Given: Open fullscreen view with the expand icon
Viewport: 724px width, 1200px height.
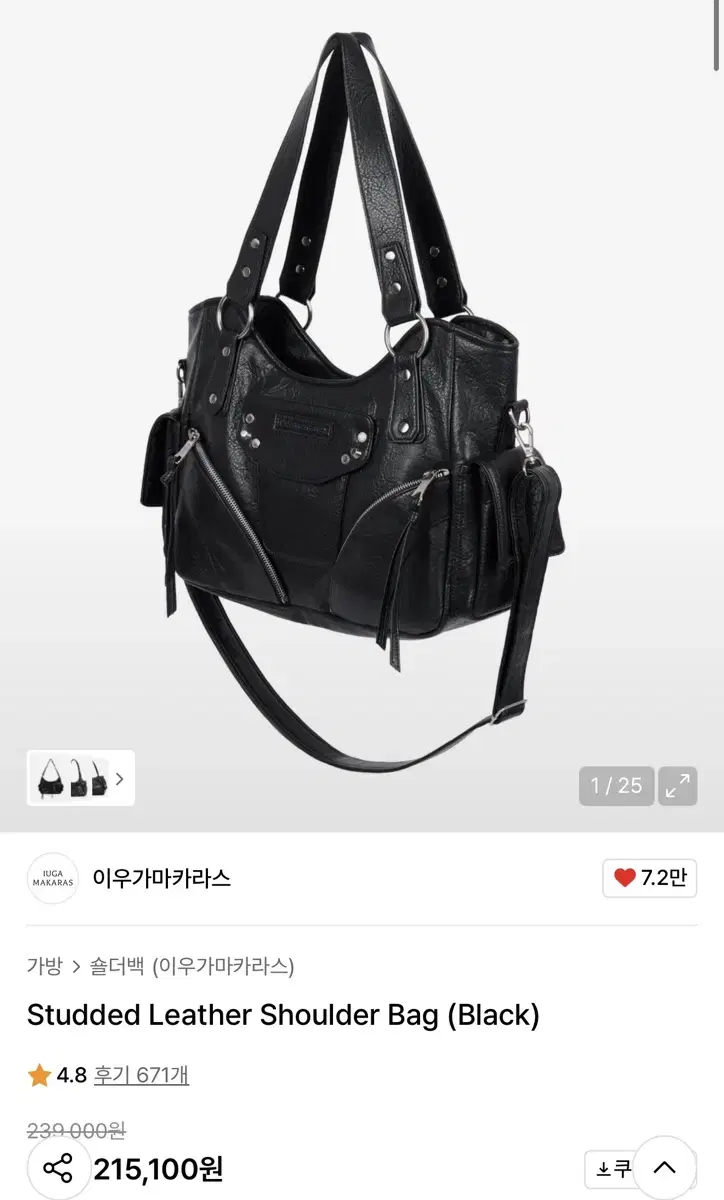Looking at the screenshot, I should click(677, 787).
